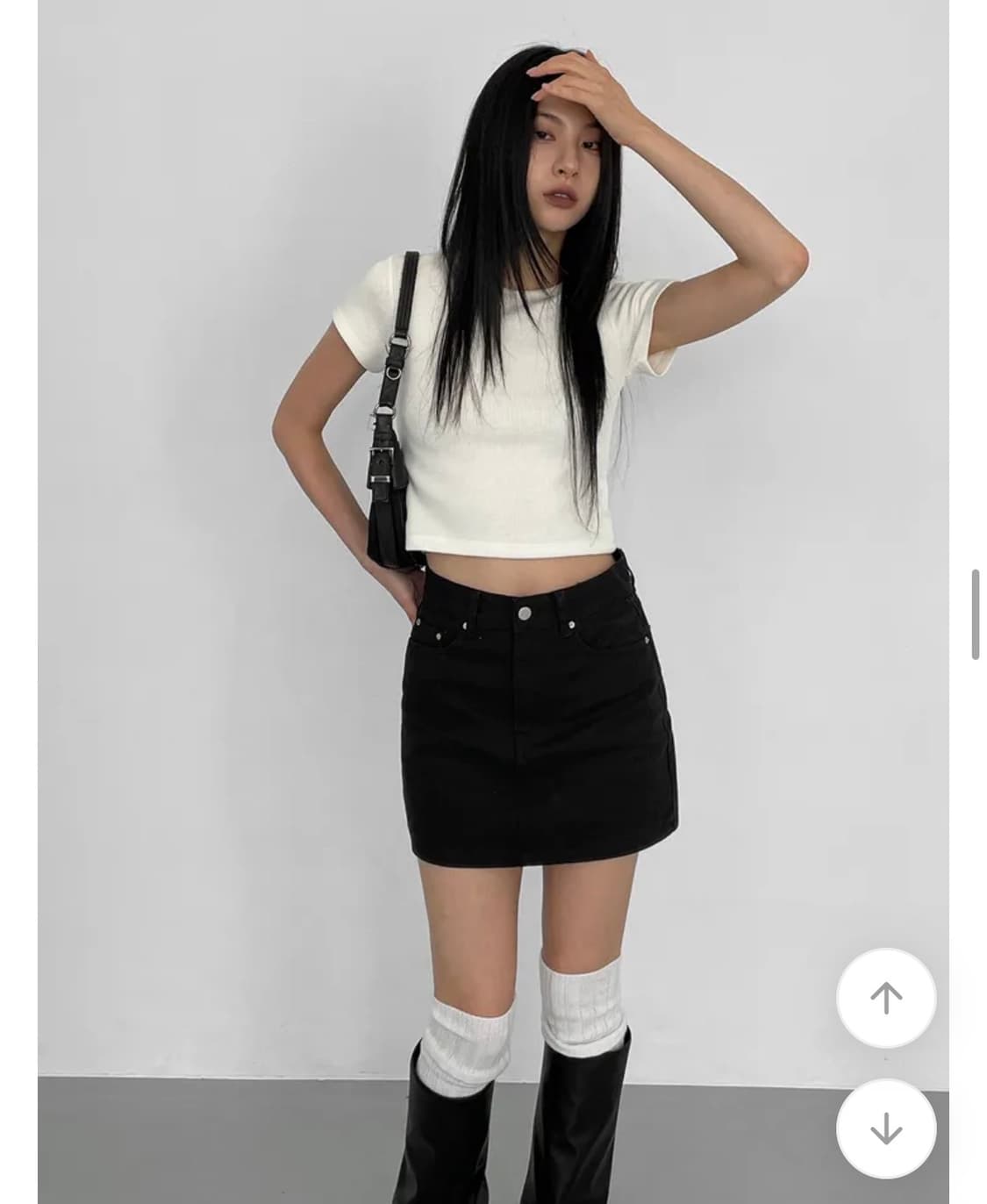This screenshot has width=987, height=1204.
Task: Select the circular up-arrow floating icon
Action: (886, 998)
